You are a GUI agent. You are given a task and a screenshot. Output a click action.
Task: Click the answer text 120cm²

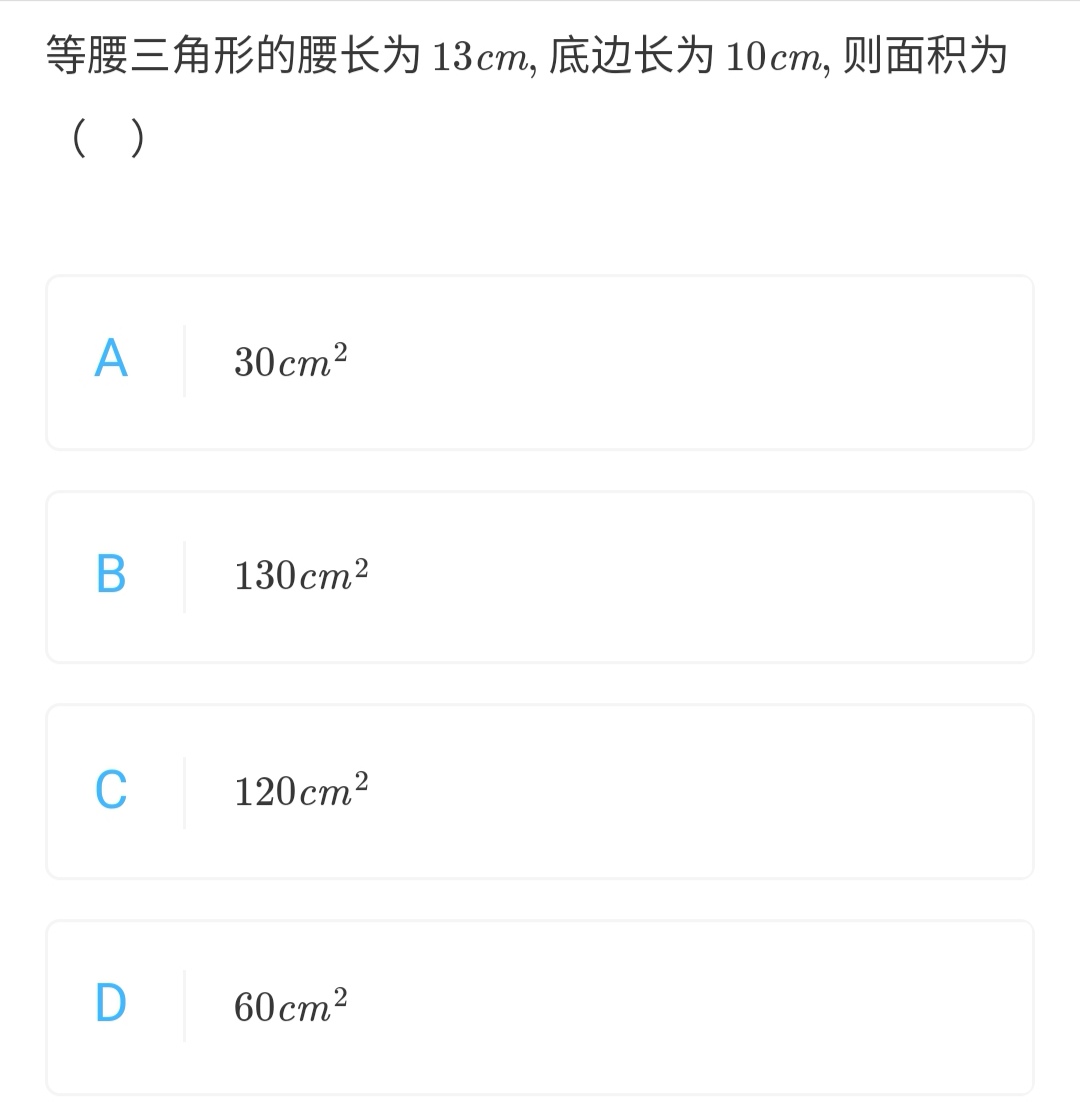click(300, 790)
